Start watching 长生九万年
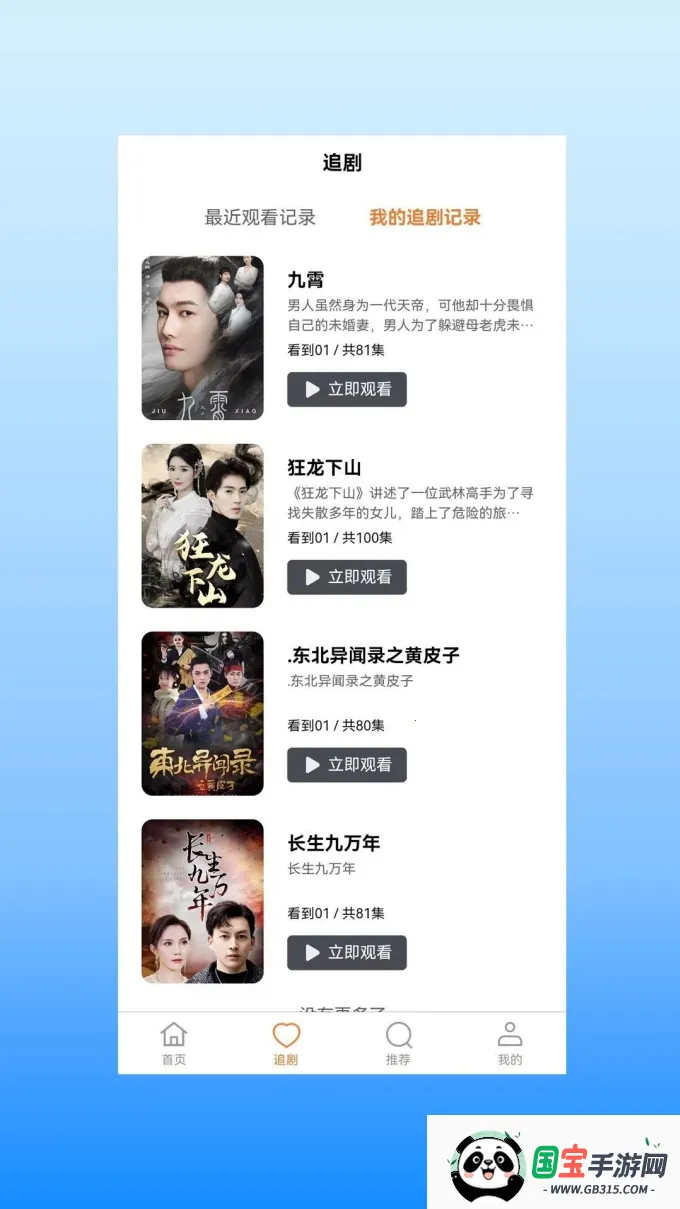Screen dimensions: 680x1209 tap(347, 953)
